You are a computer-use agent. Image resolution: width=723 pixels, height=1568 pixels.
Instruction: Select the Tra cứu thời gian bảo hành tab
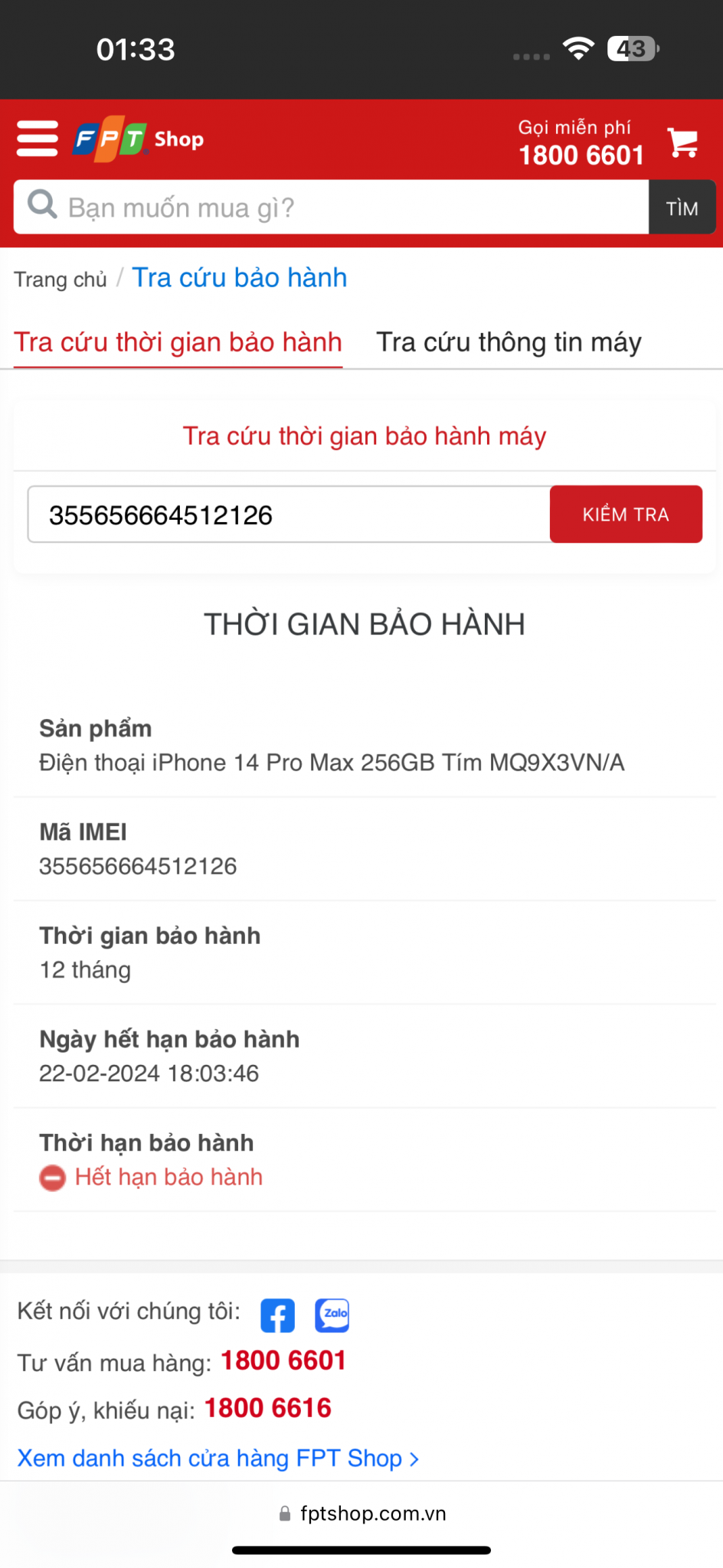click(x=178, y=342)
